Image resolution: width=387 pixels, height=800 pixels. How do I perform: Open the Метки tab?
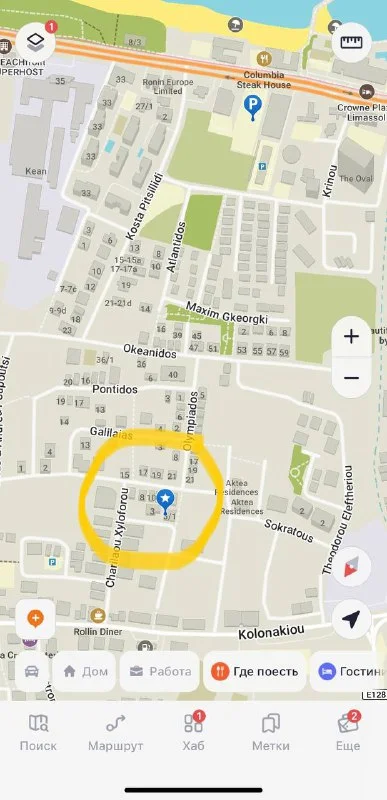pos(271,732)
